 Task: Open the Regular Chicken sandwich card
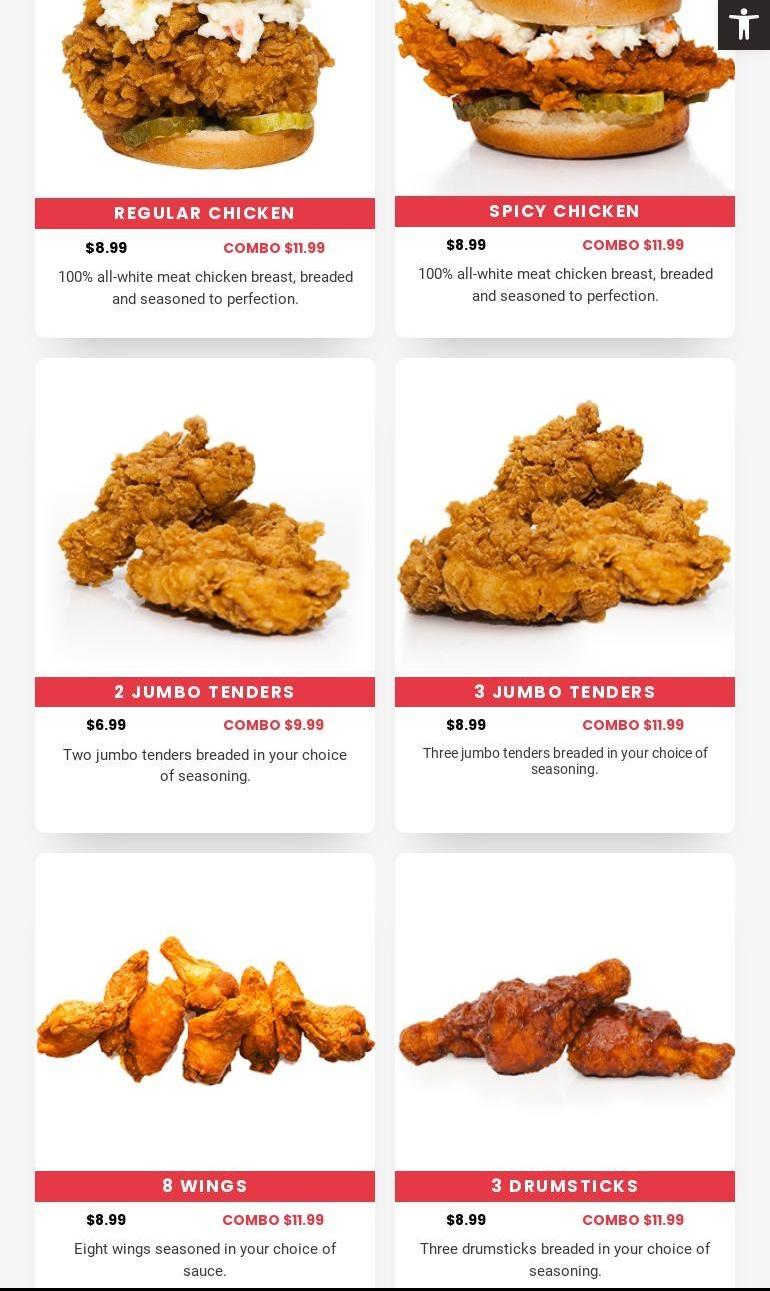click(205, 213)
